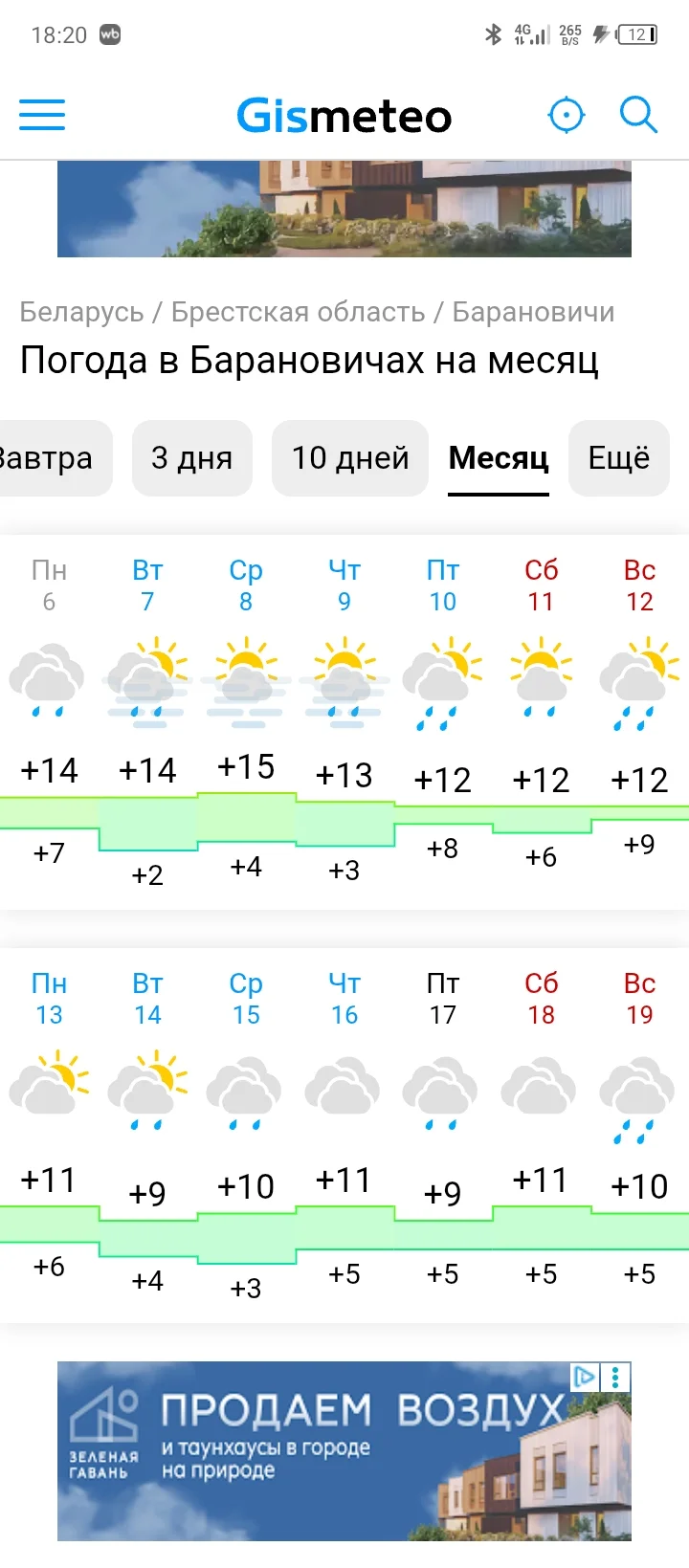This screenshot has width=689, height=1568.
Task: Open Барановичи breadcrumb link
Action: (x=533, y=312)
